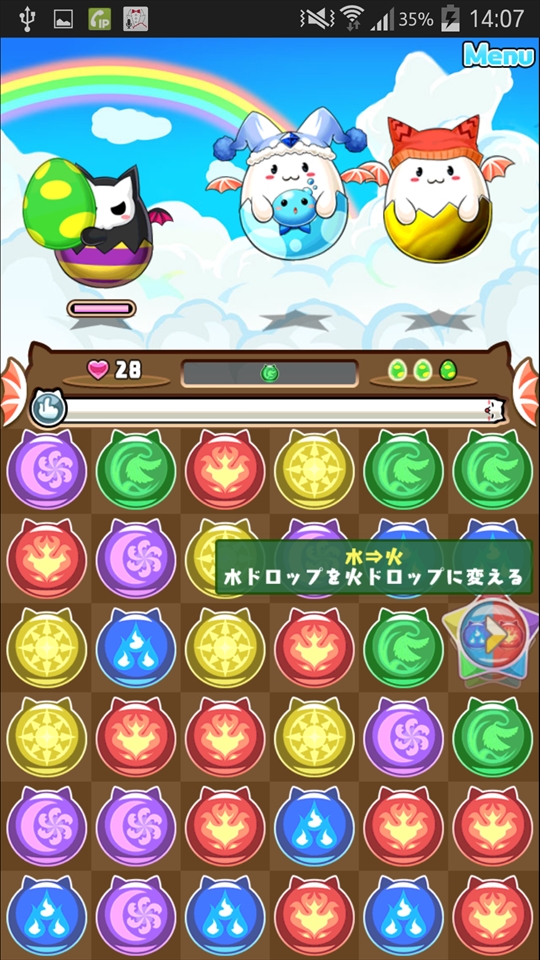This screenshot has width=540, height=960.
Task: Select the blue jester-hat egg enemy
Action: pyautogui.click(x=290, y=185)
